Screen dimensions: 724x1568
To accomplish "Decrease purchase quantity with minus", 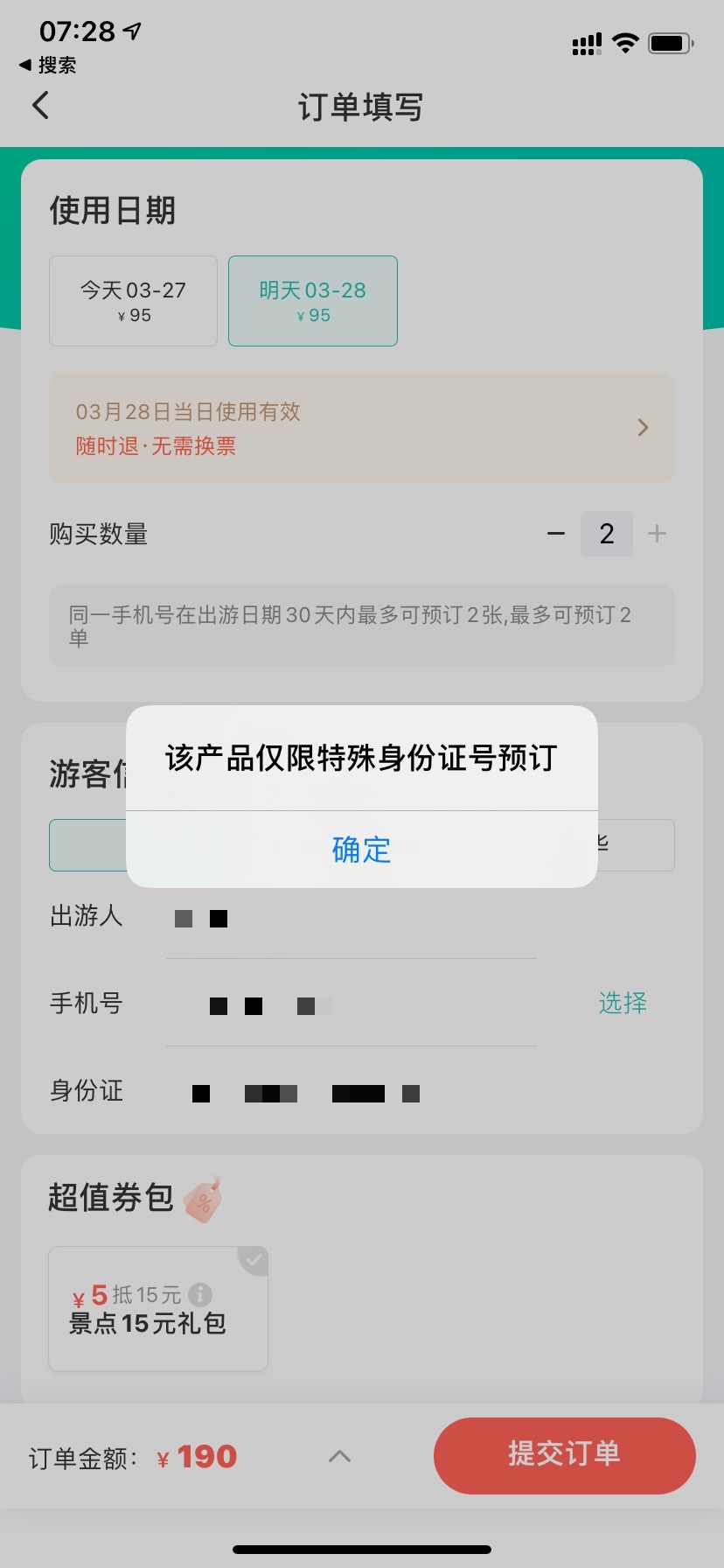I will point(556,534).
